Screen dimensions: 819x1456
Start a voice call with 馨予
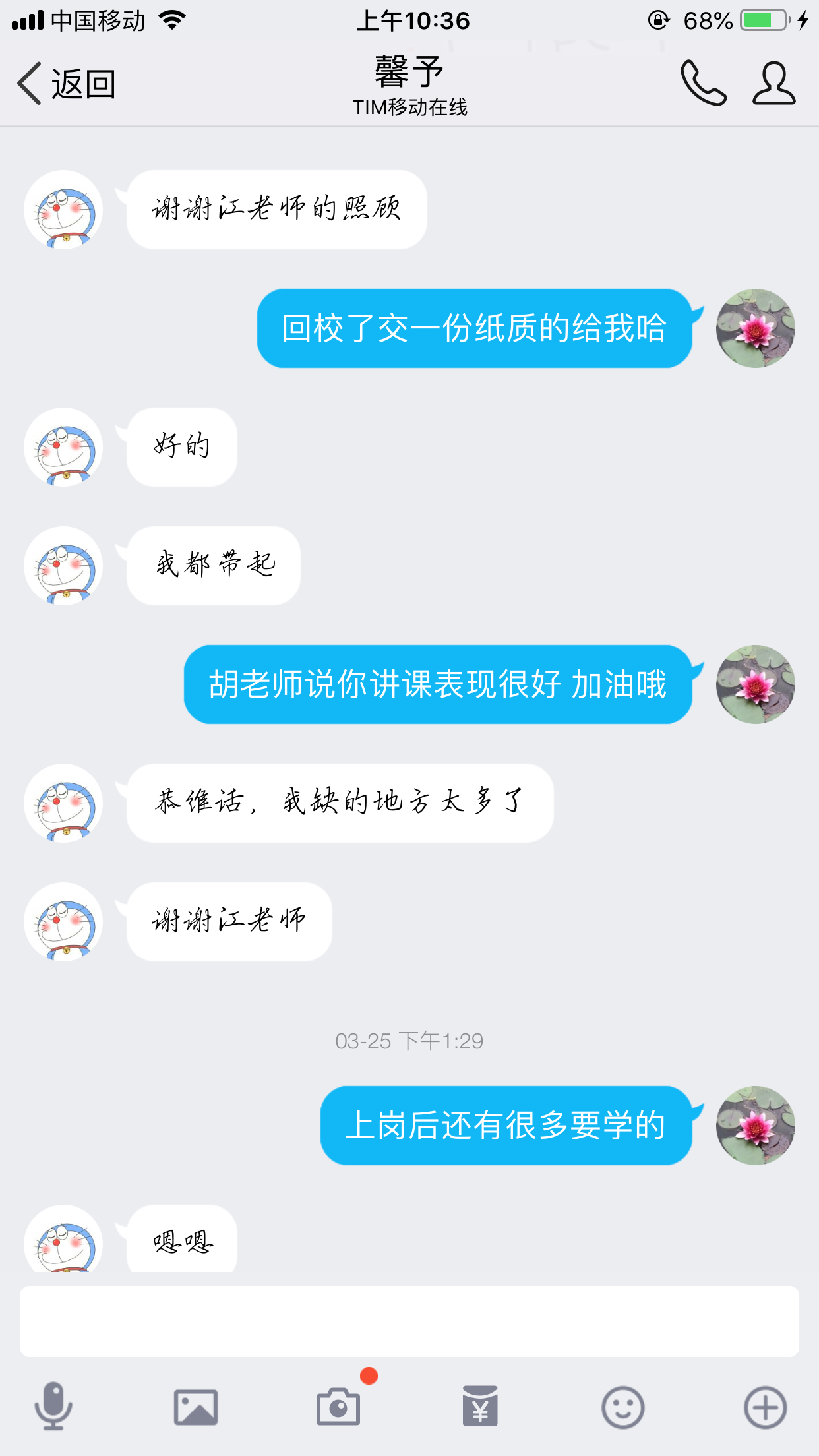(x=704, y=84)
